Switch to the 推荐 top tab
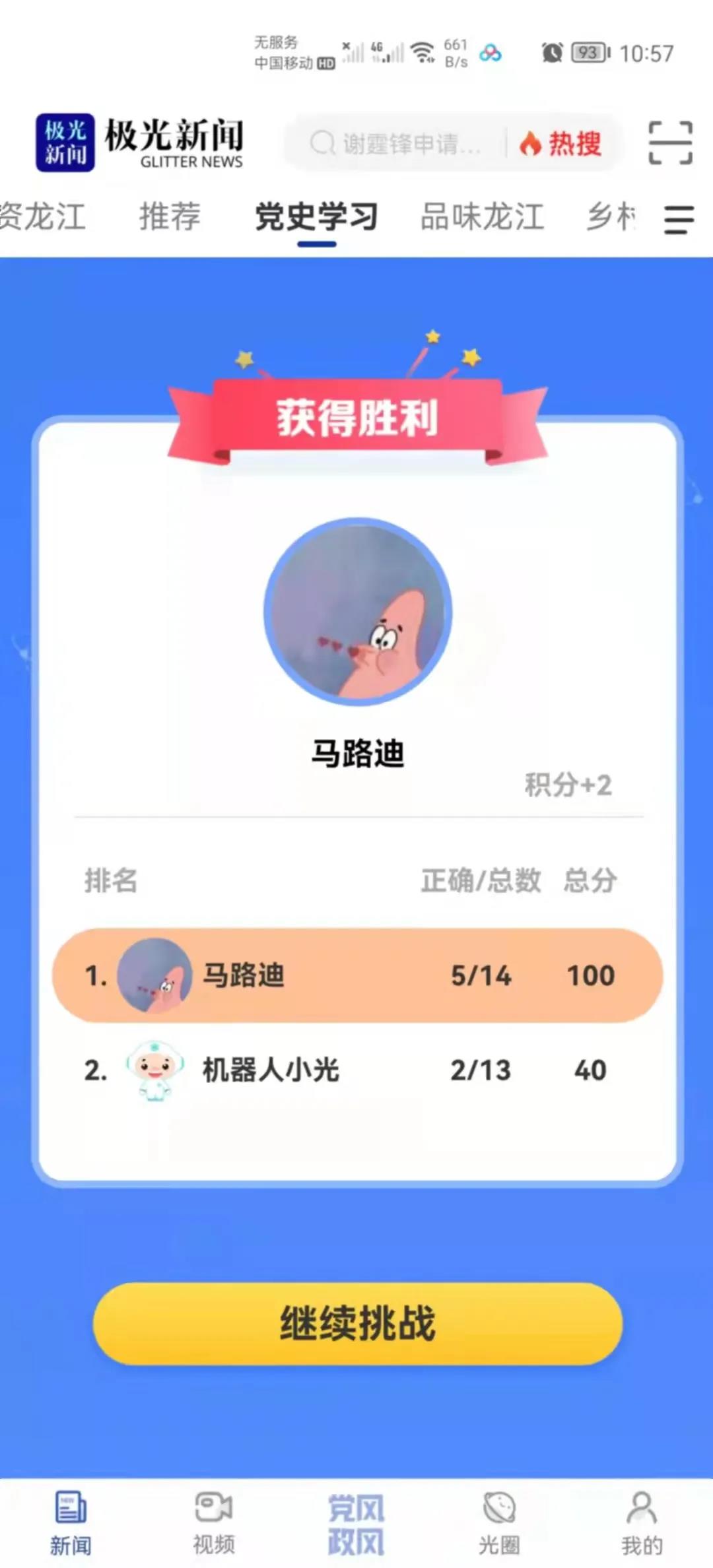 pyautogui.click(x=170, y=217)
